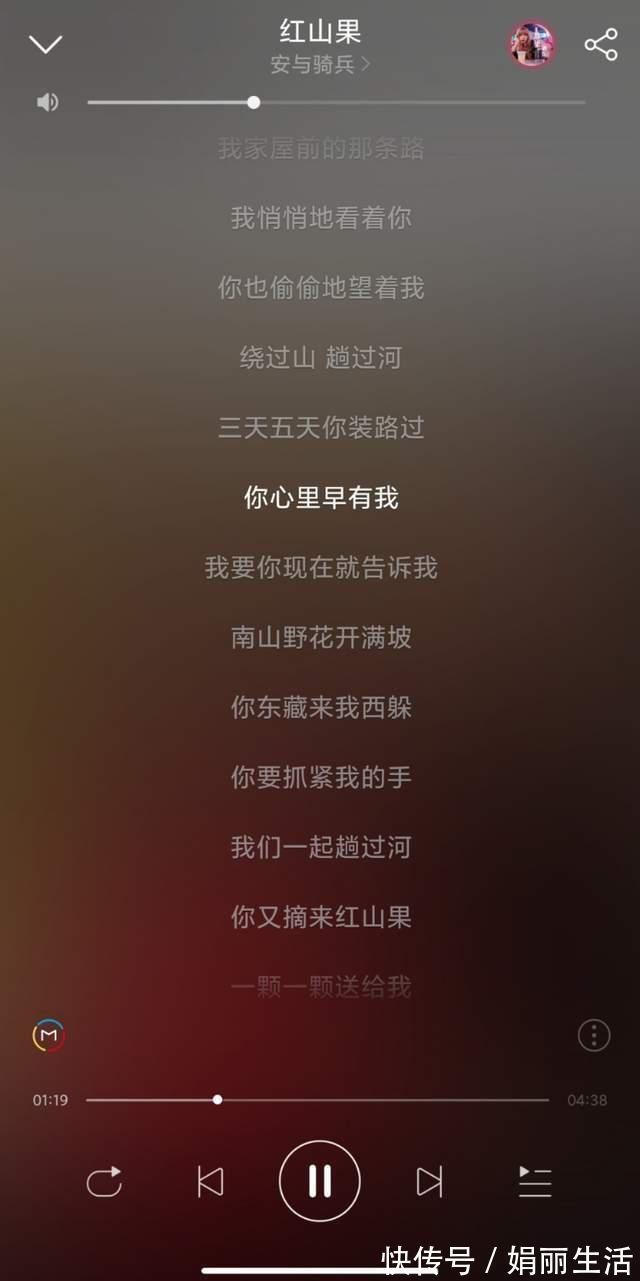Image resolution: width=640 pixels, height=1281 pixels.
Task: Tap the colorful M sound effect icon
Action: click(x=48, y=1035)
